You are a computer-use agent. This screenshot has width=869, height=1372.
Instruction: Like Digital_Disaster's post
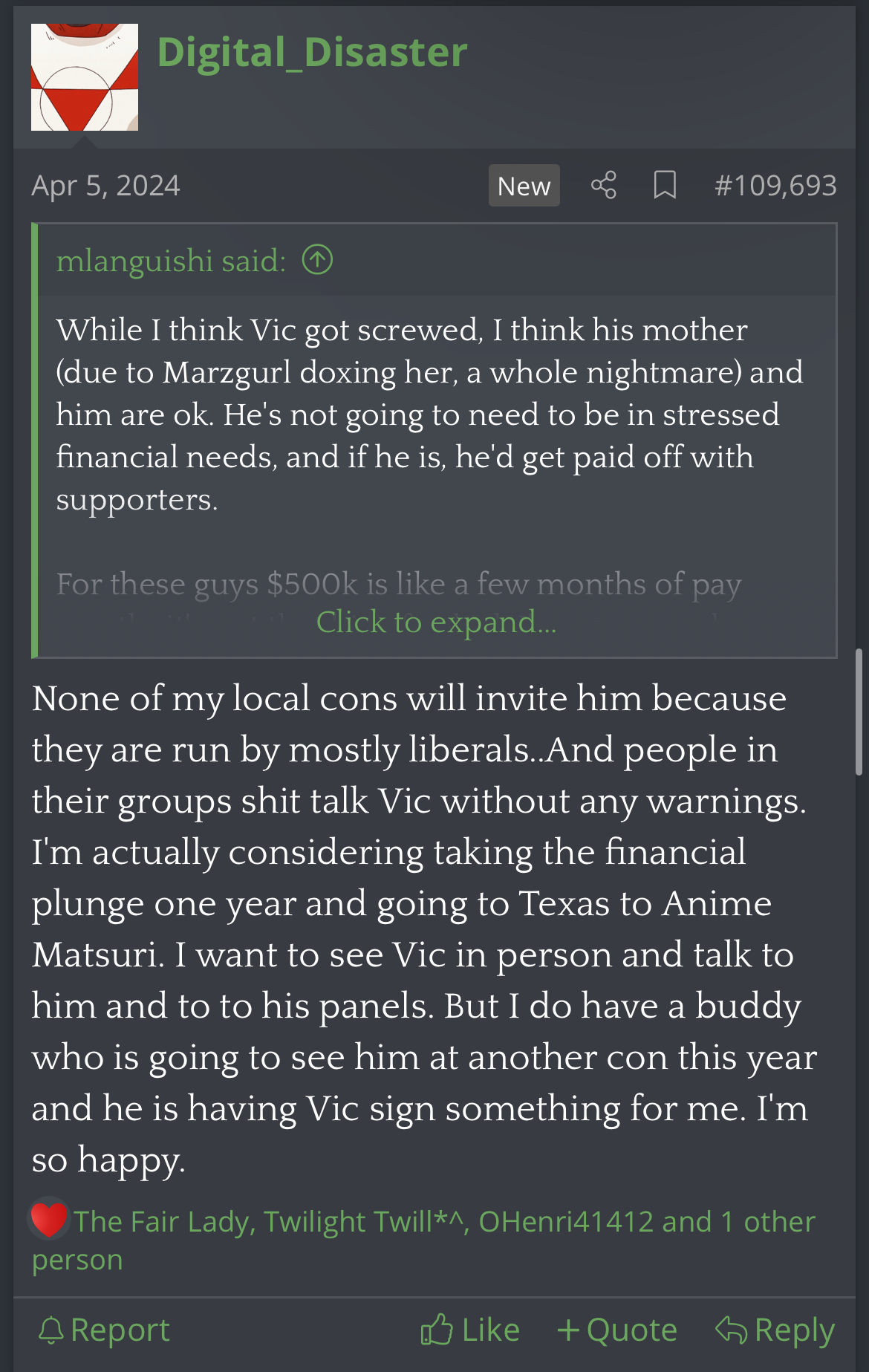[x=470, y=1330]
